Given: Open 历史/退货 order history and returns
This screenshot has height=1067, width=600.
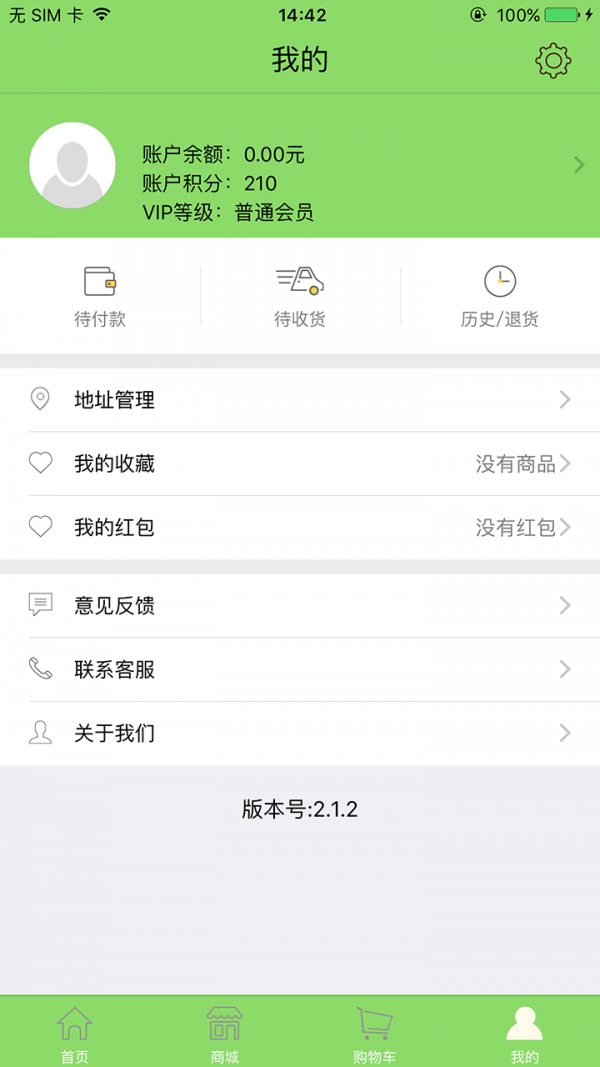Looking at the screenshot, I should click(x=500, y=296).
